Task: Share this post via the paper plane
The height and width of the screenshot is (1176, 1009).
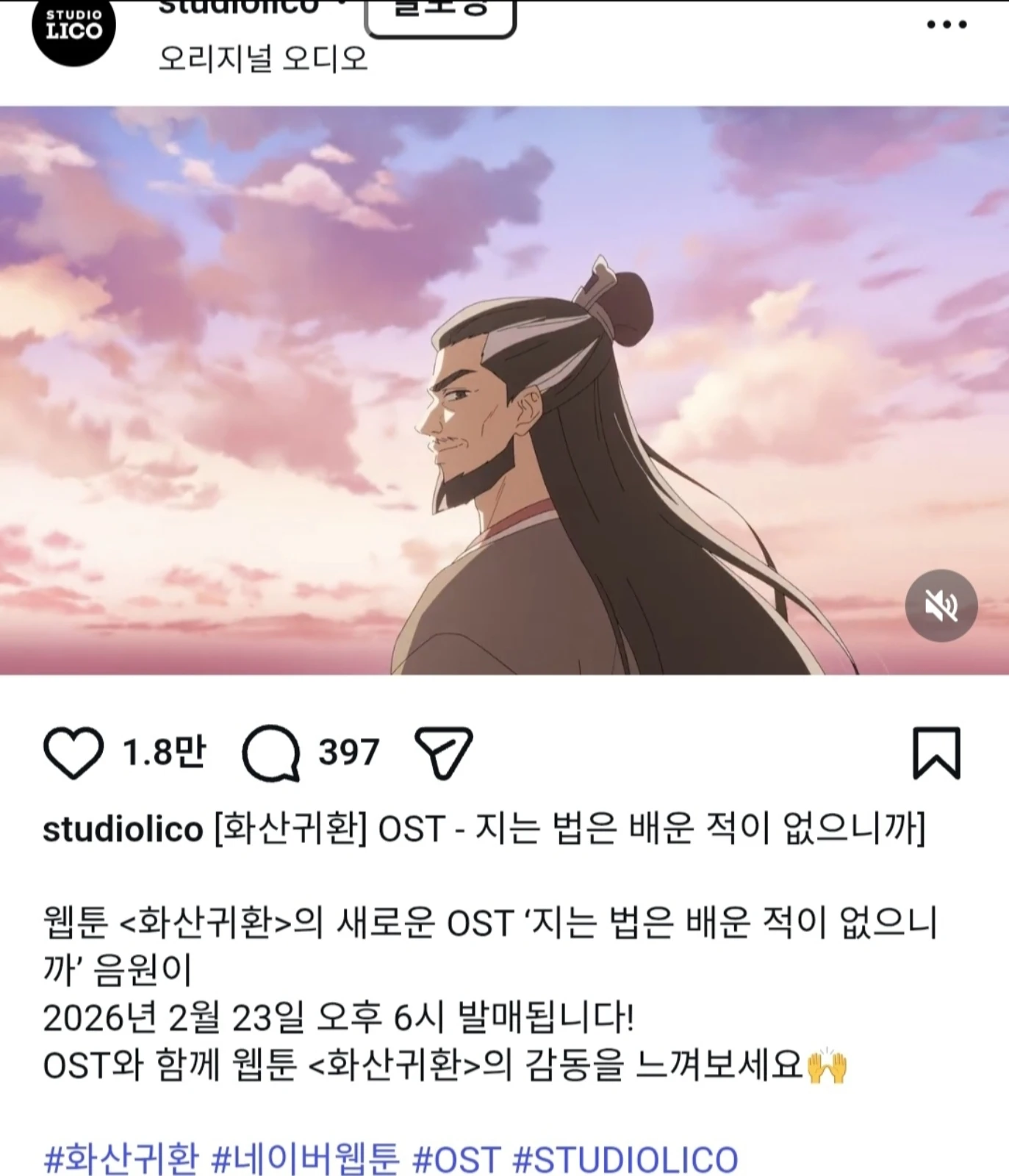Action: coord(444,753)
